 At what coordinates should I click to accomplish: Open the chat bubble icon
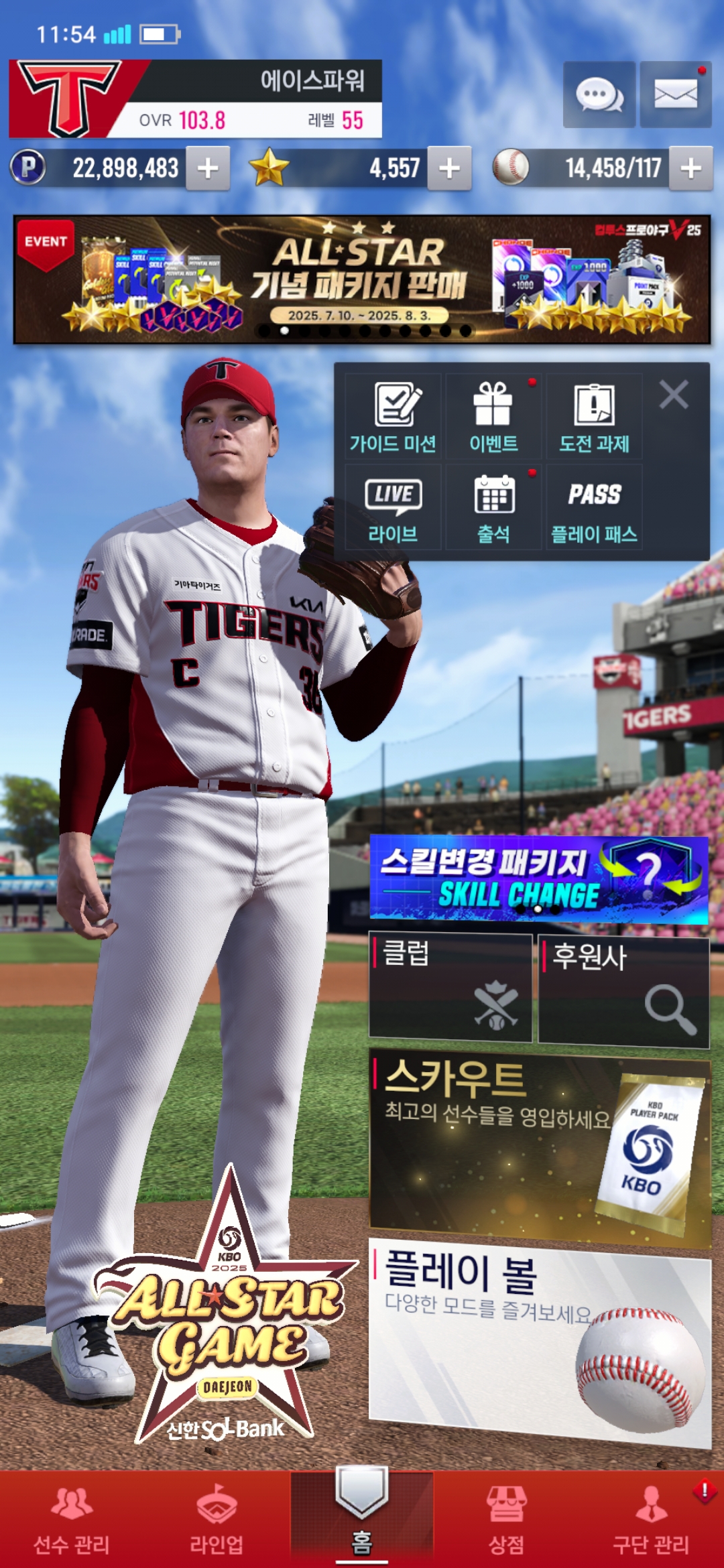(x=599, y=94)
